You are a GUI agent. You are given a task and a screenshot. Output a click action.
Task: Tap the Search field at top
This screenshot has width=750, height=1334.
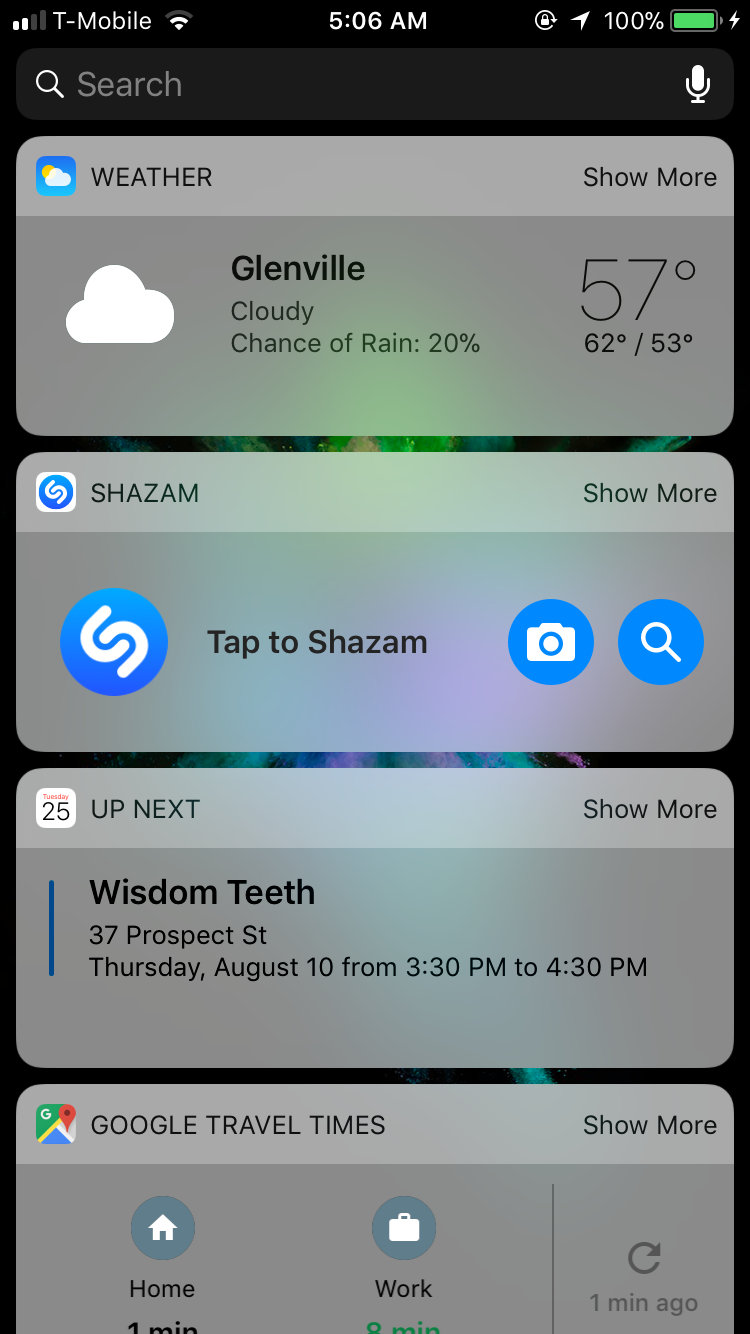pos(375,85)
